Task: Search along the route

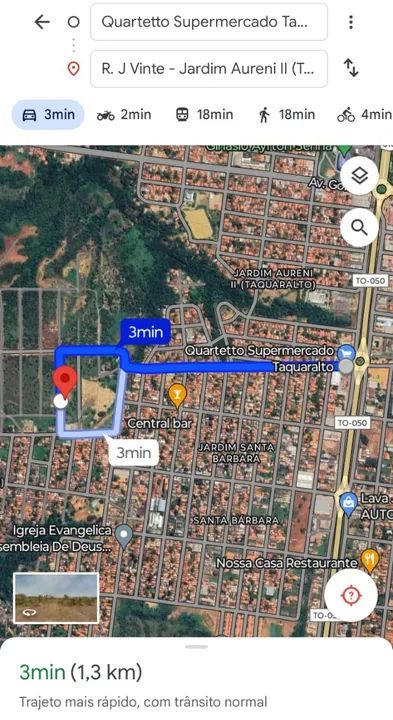Action: 359,227
